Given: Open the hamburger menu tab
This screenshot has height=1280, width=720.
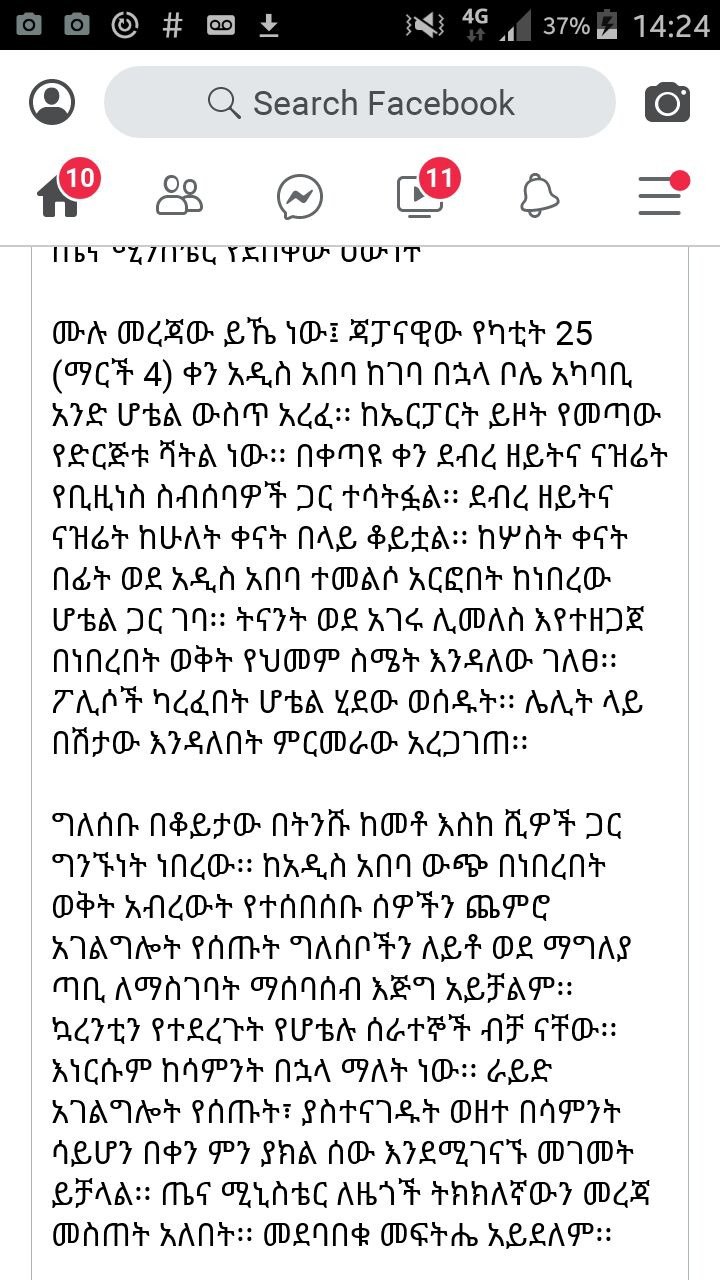Looking at the screenshot, I should (660, 194).
